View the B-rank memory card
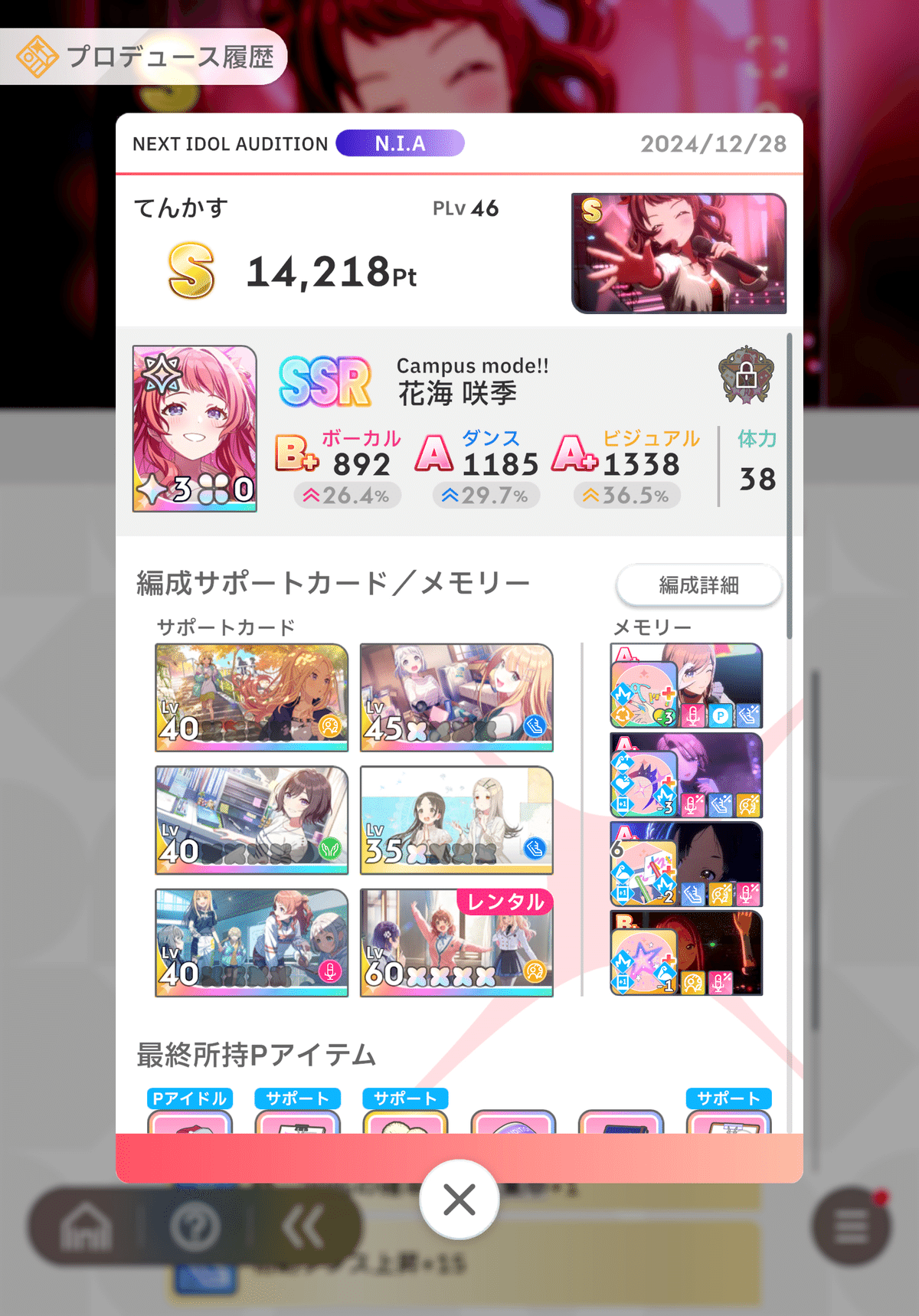 [x=686, y=952]
